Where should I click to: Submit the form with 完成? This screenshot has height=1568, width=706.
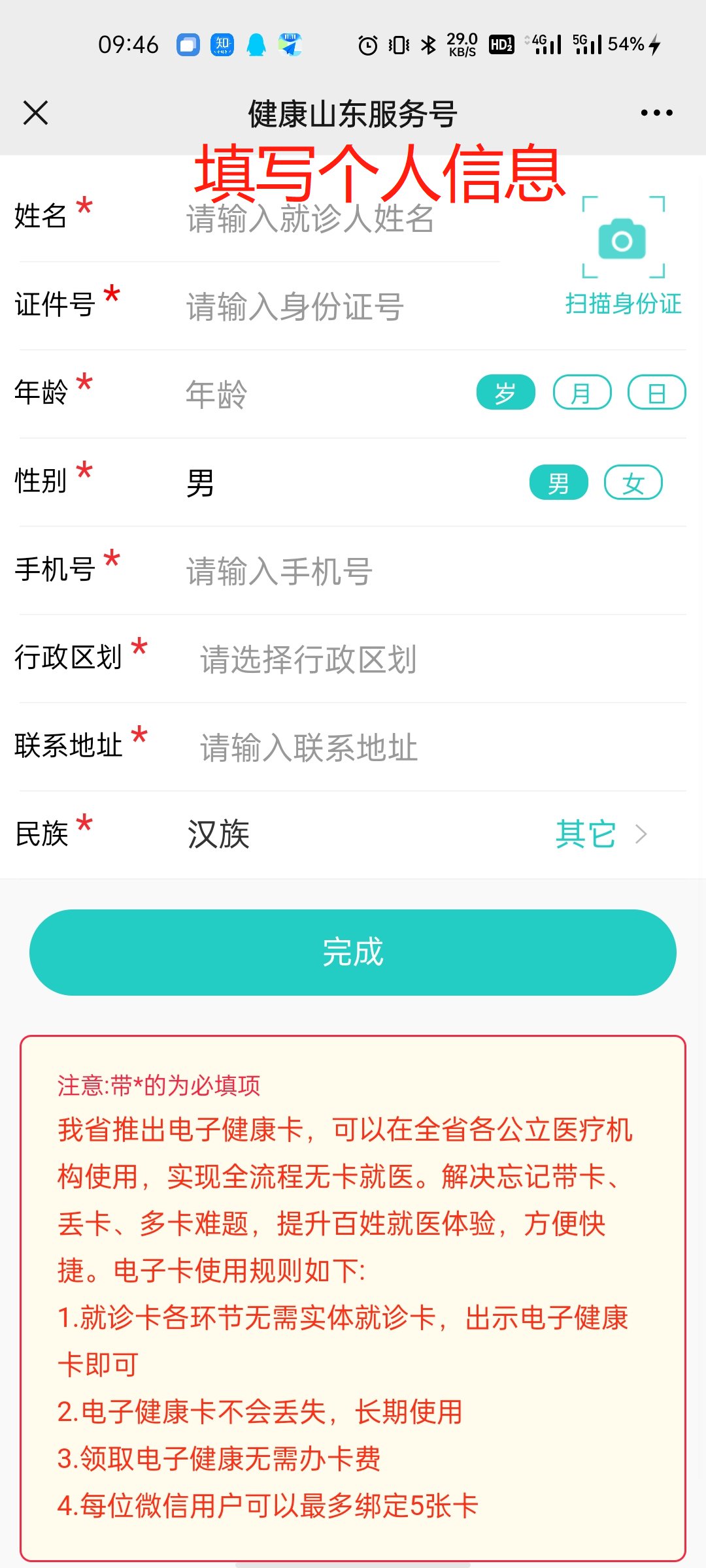(353, 952)
